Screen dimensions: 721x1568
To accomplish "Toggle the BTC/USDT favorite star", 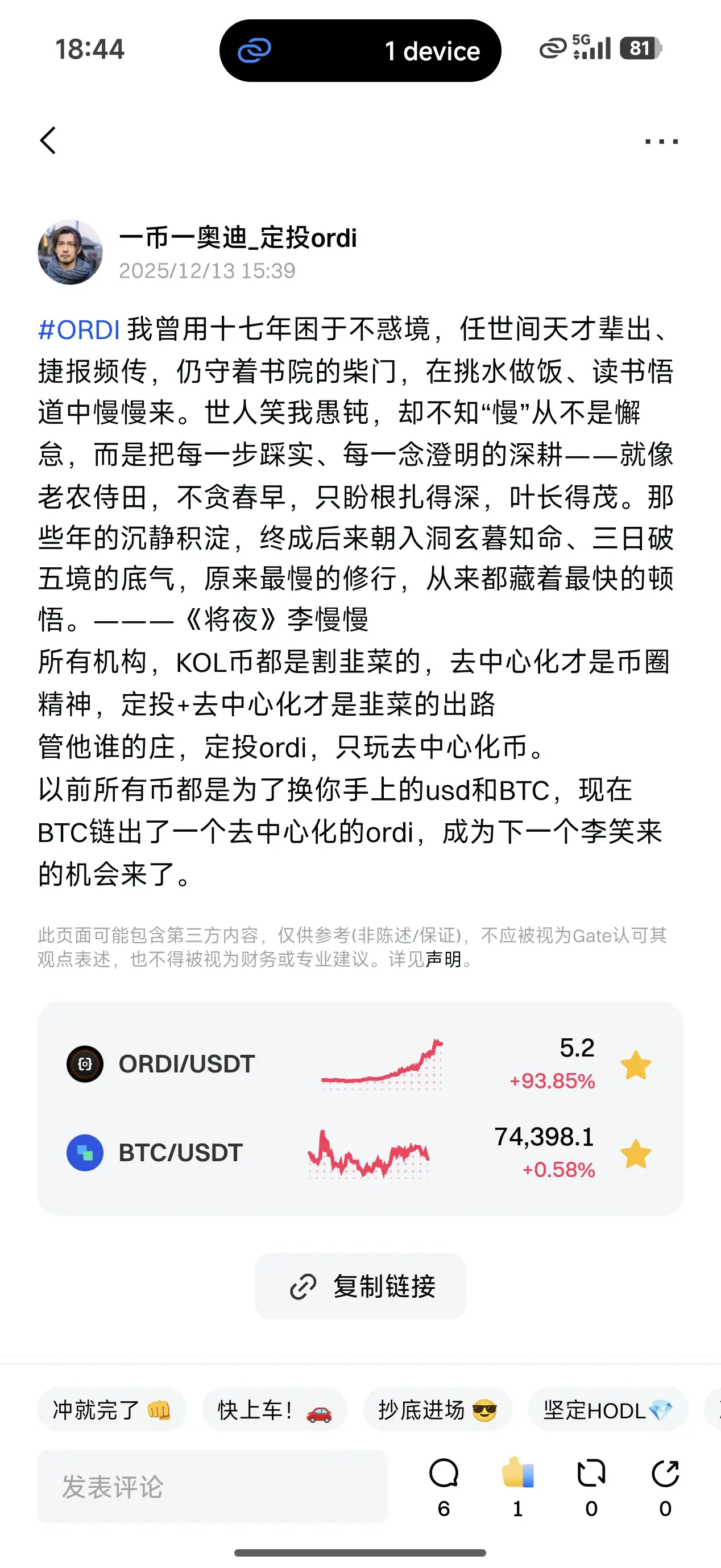I will [636, 1152].
